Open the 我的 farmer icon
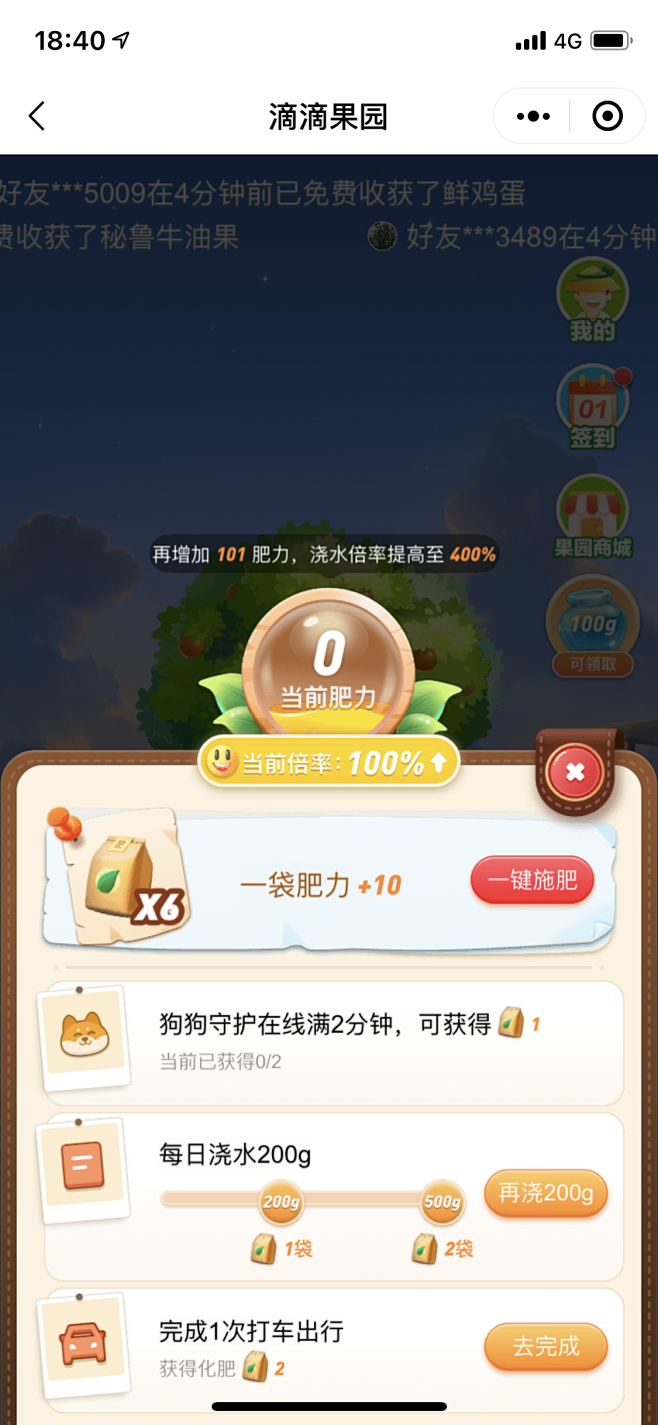The width and height of the screenshot is (658, 1425). click(x=592, y=300)
